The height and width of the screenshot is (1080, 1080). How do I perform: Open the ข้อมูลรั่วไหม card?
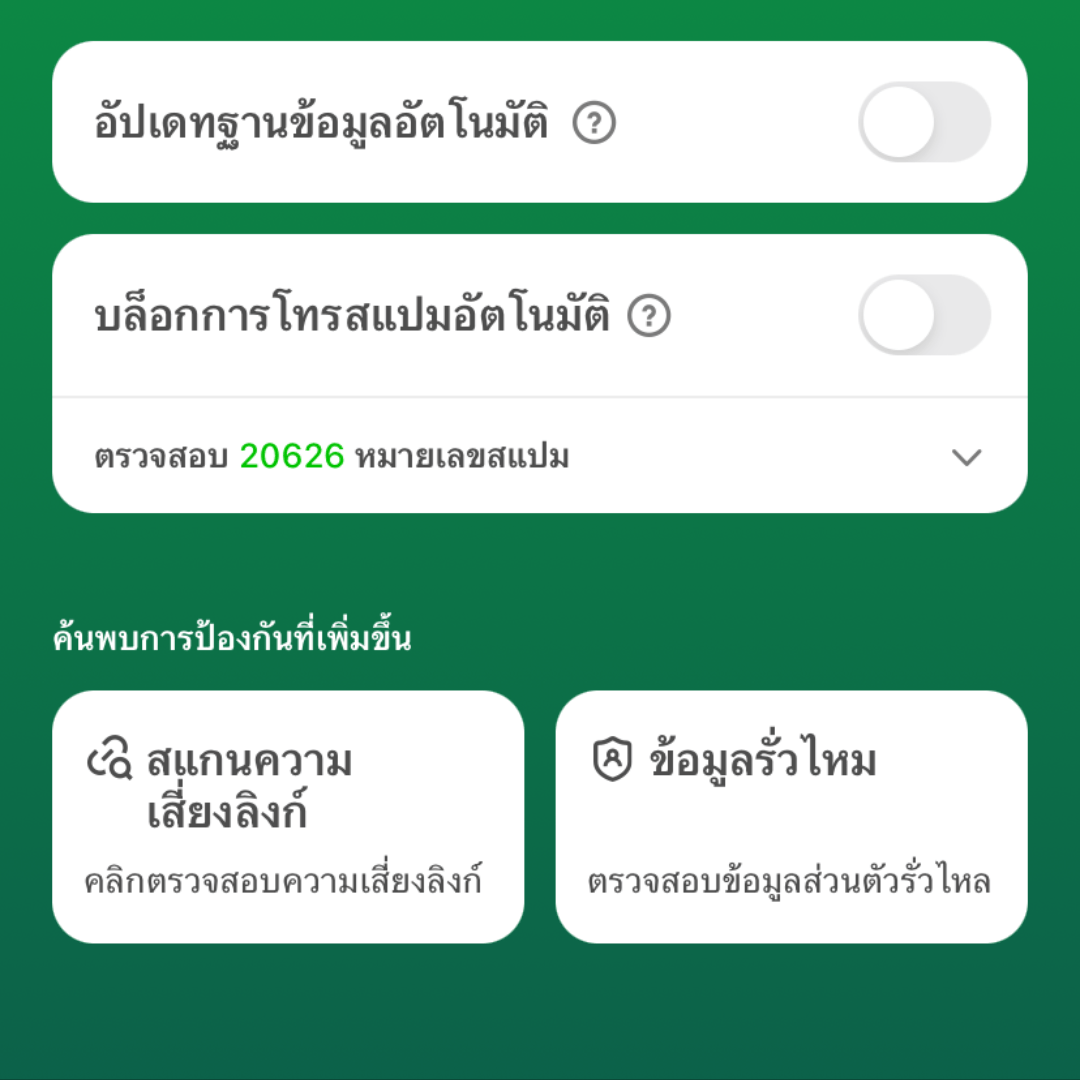click(791, 816)
